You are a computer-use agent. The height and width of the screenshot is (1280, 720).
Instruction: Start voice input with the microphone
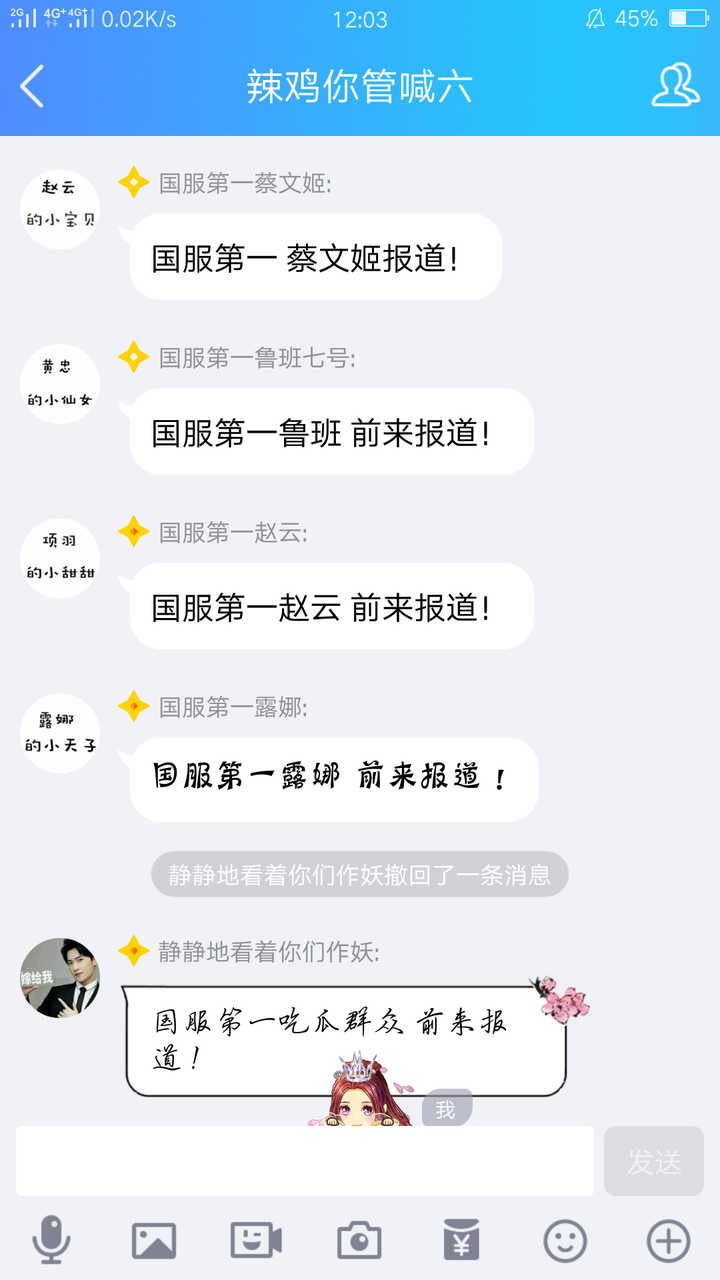tap(51, 1241)
